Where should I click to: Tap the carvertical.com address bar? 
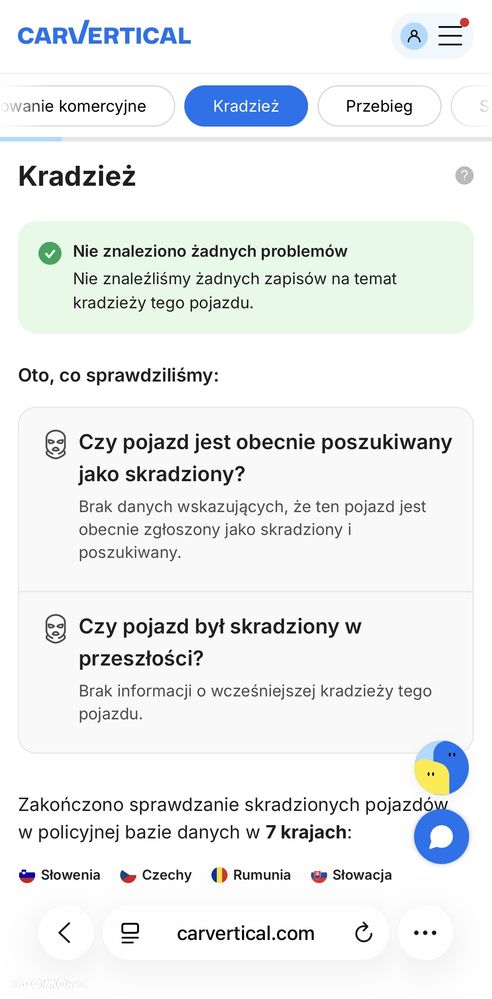click(245, 933)
